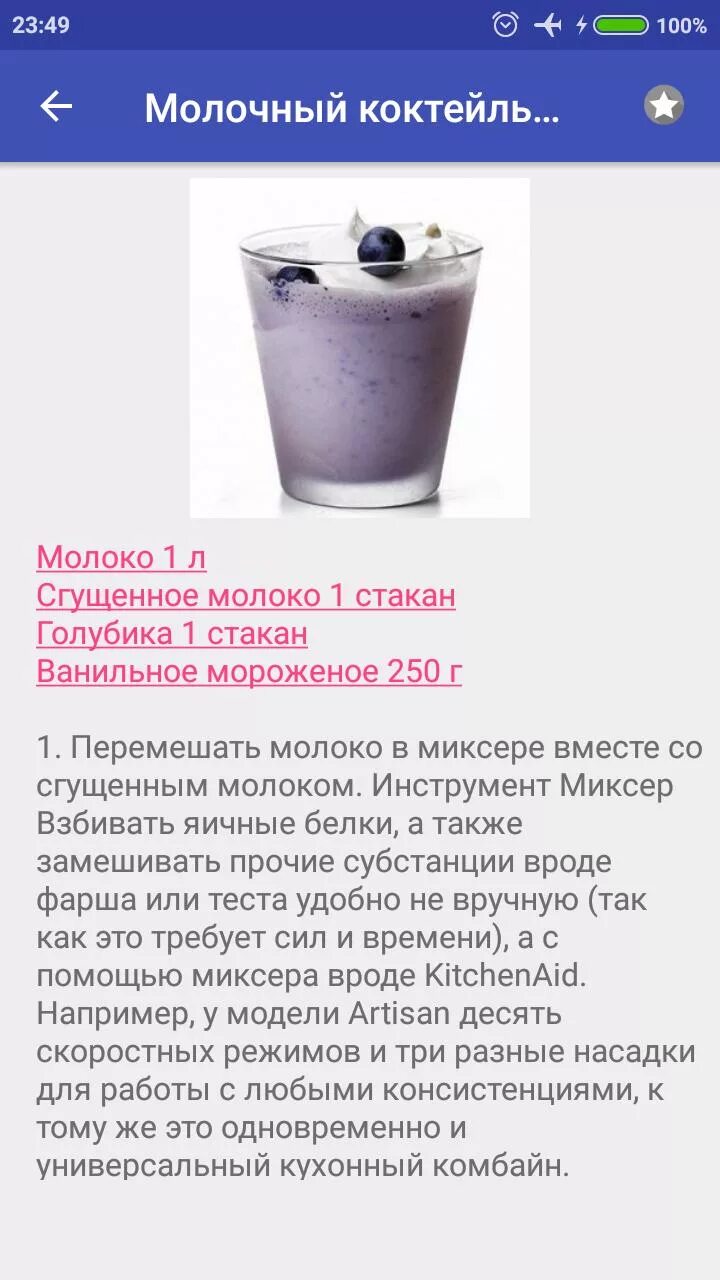Open the Голубика 1 стакан ingredient link

(172, 635)
